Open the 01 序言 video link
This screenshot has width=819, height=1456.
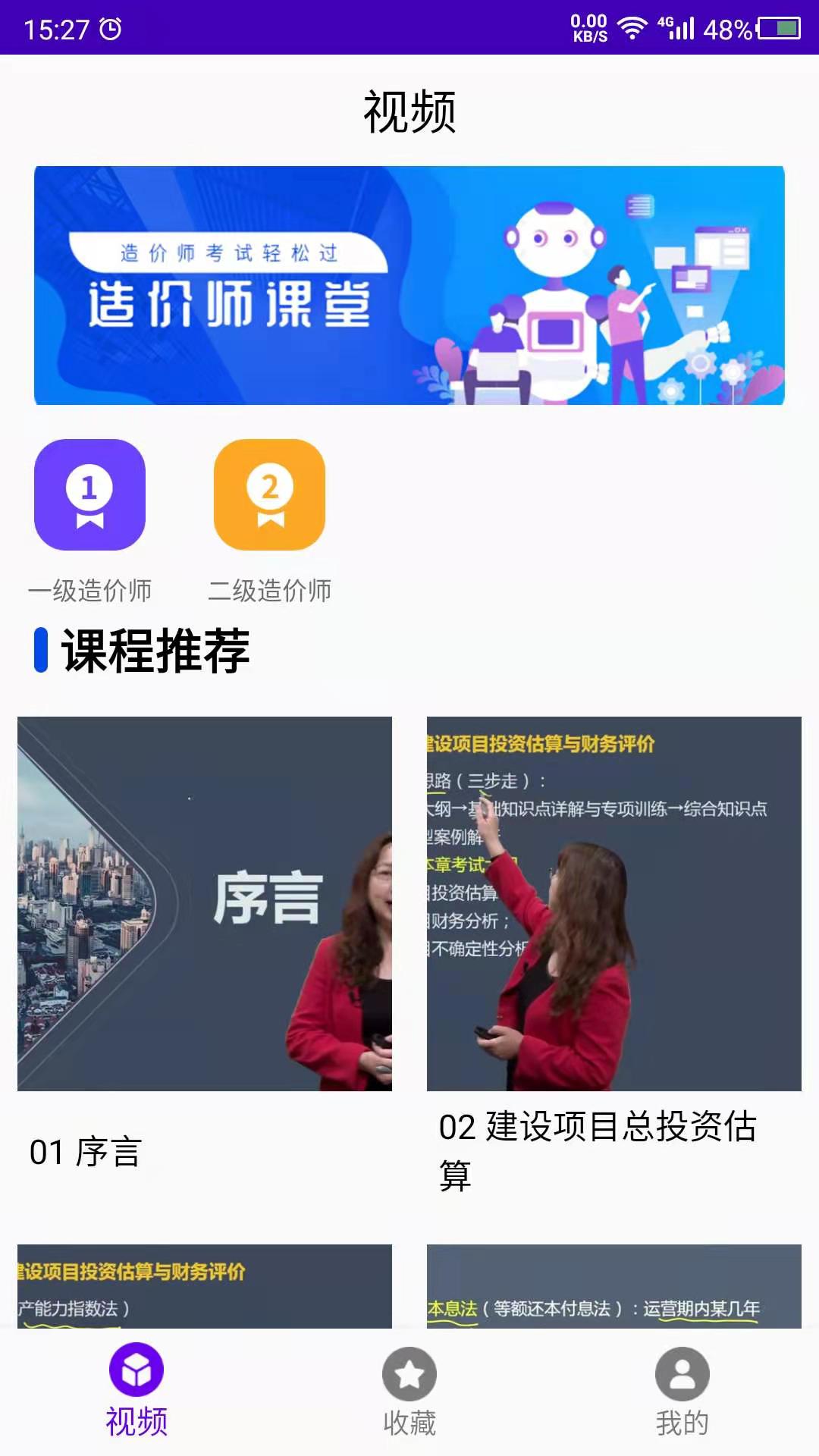click(x=86, y=1152)
